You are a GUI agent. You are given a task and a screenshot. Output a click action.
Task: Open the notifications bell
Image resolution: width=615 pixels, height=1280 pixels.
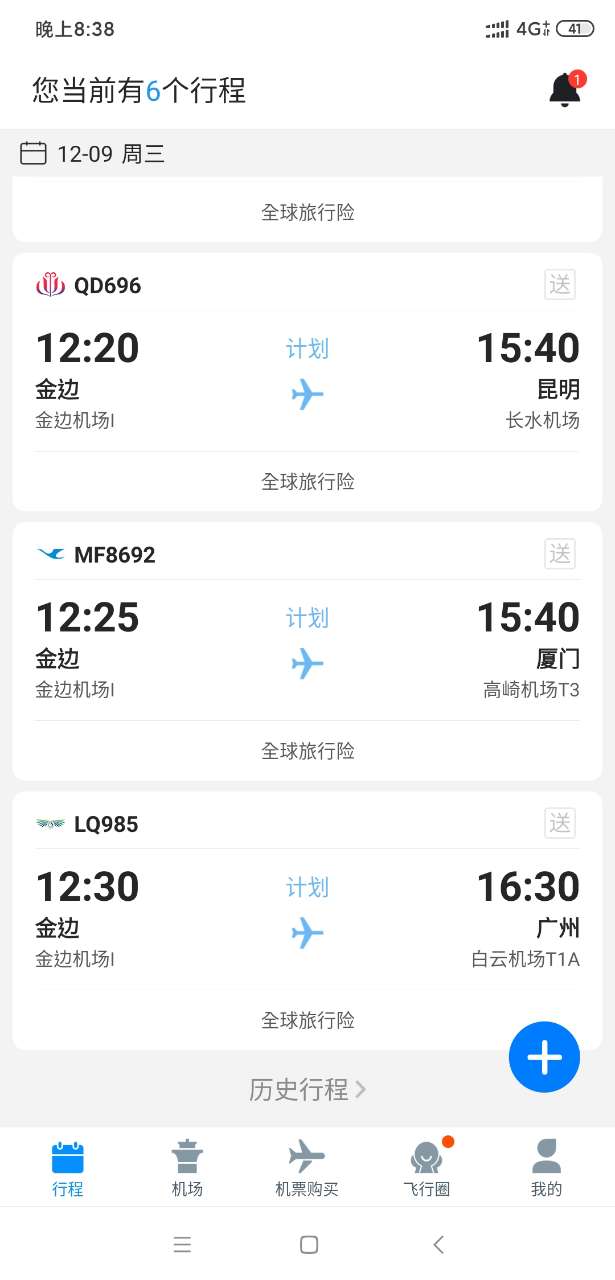pos(565,91)
